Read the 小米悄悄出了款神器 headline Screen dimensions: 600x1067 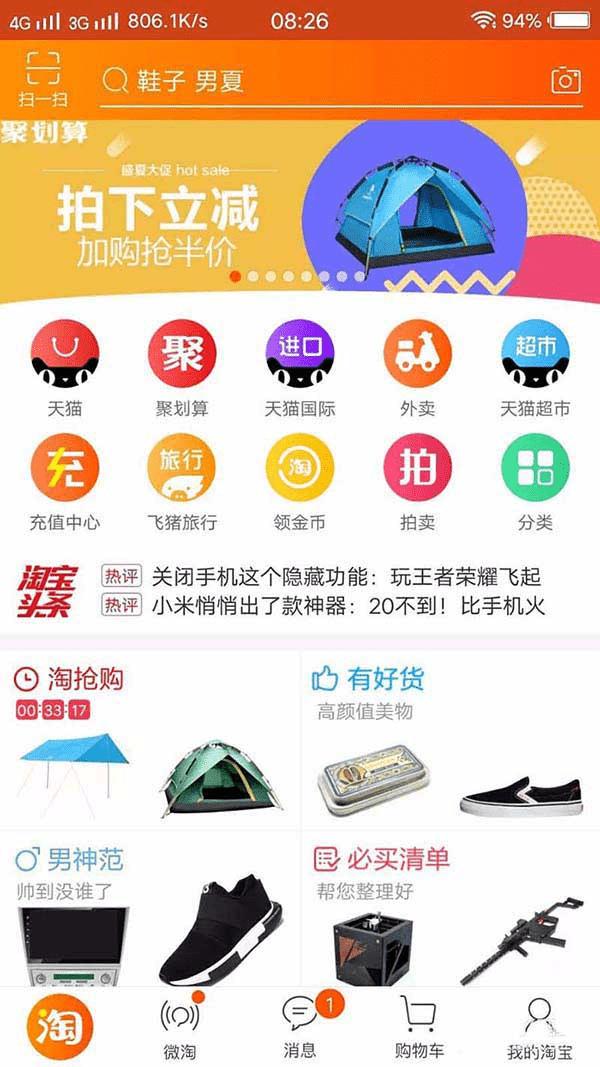coord(346,605)
